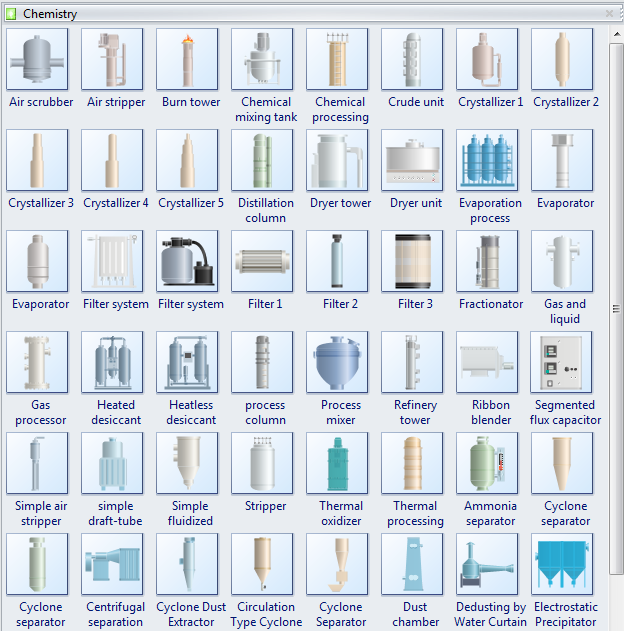
Task: Select the Air scrubber shape
Action: (37, 59)
